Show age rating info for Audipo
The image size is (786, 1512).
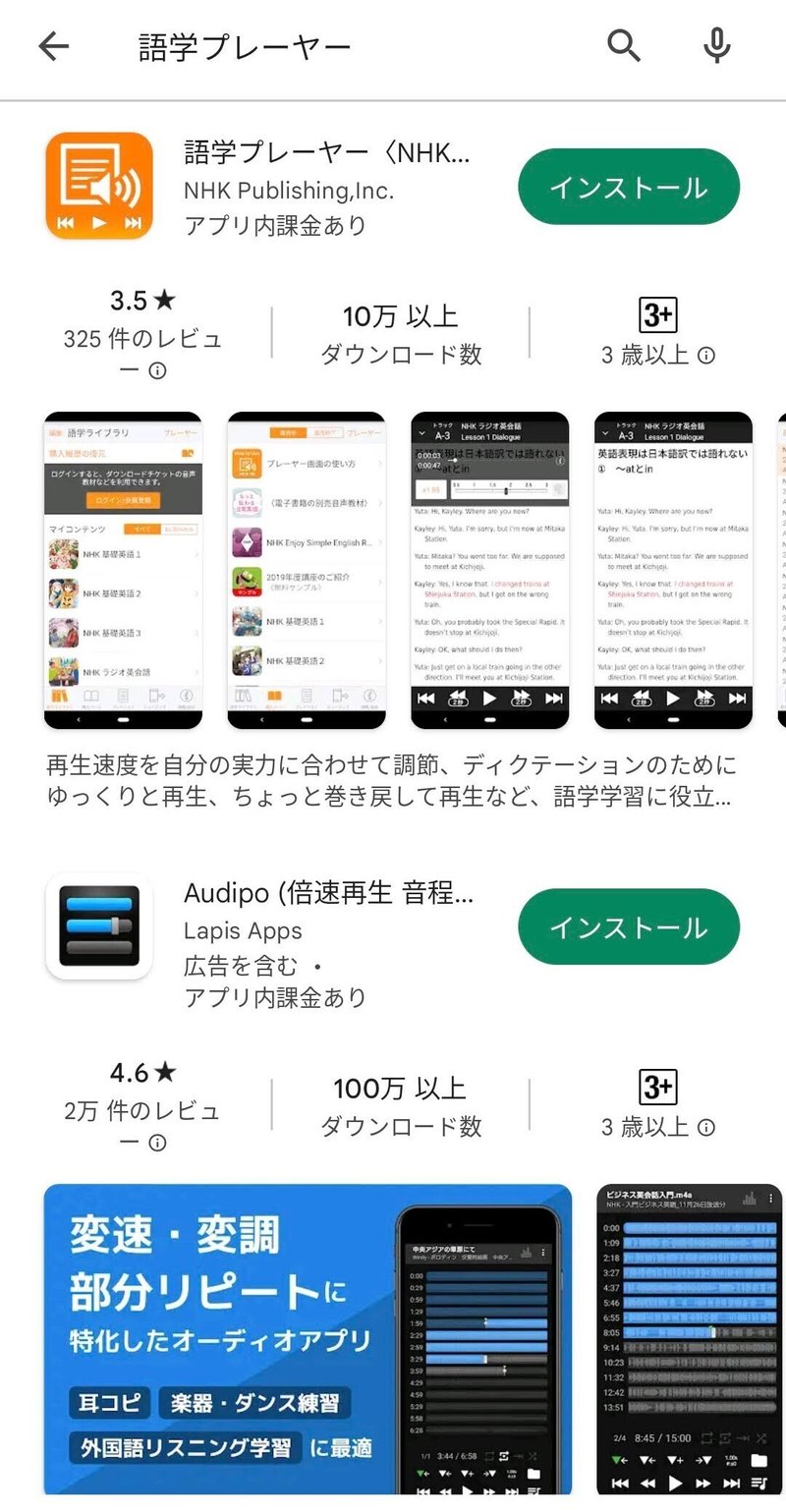[x=705, y=1127]
